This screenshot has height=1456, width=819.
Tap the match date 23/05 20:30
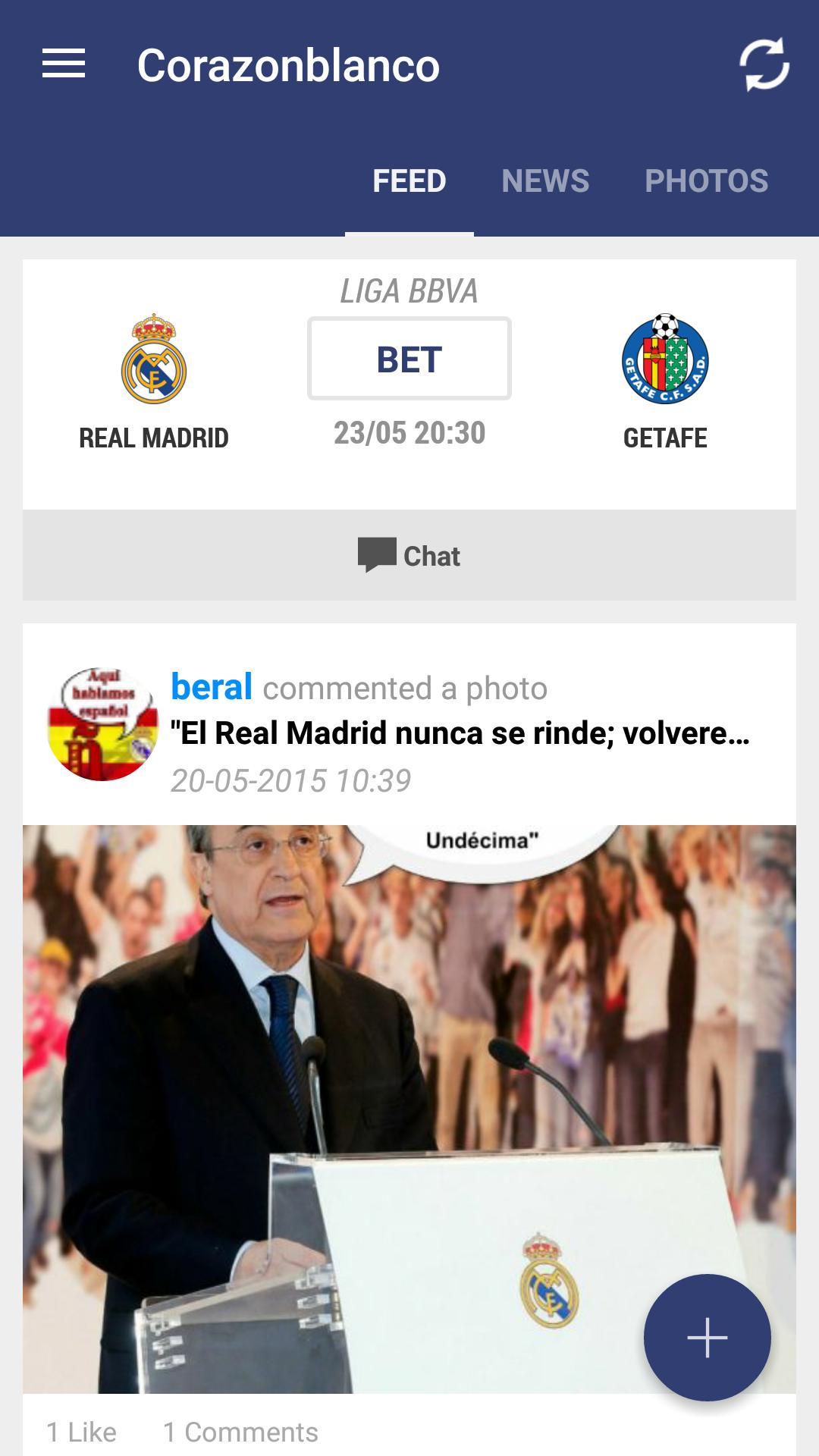tap(409, 434)
